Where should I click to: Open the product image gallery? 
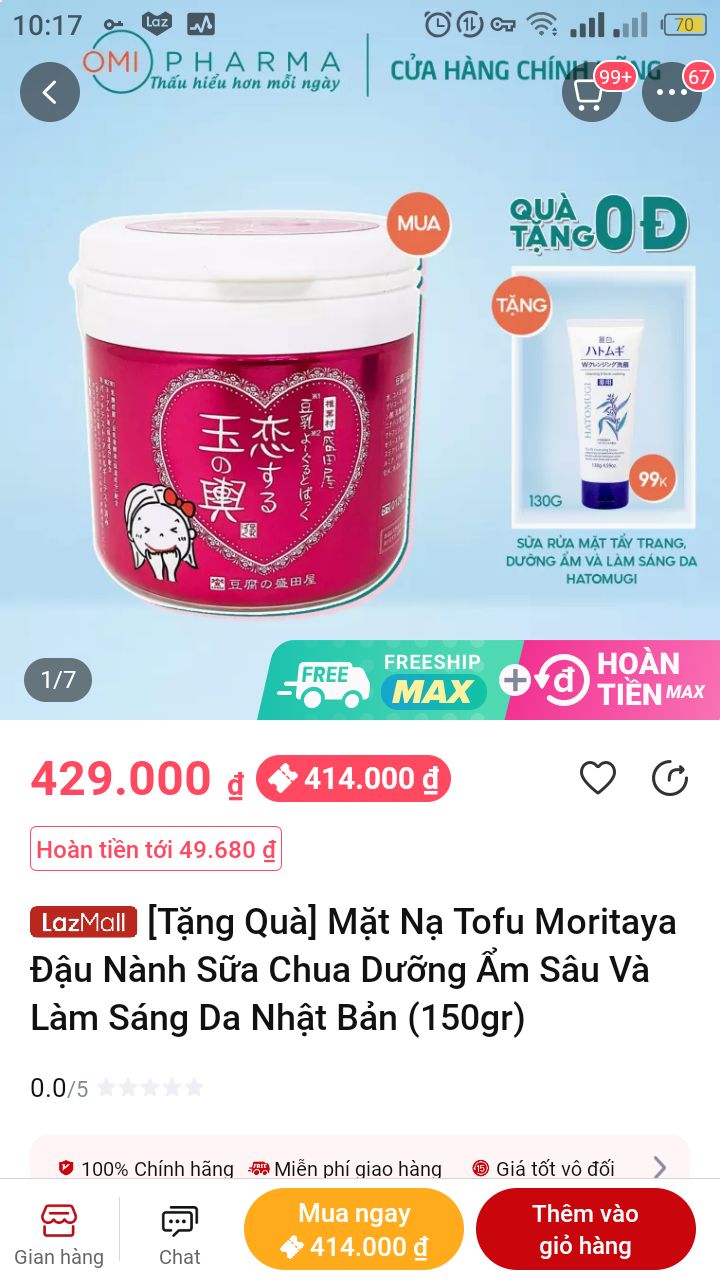point(360,380)
